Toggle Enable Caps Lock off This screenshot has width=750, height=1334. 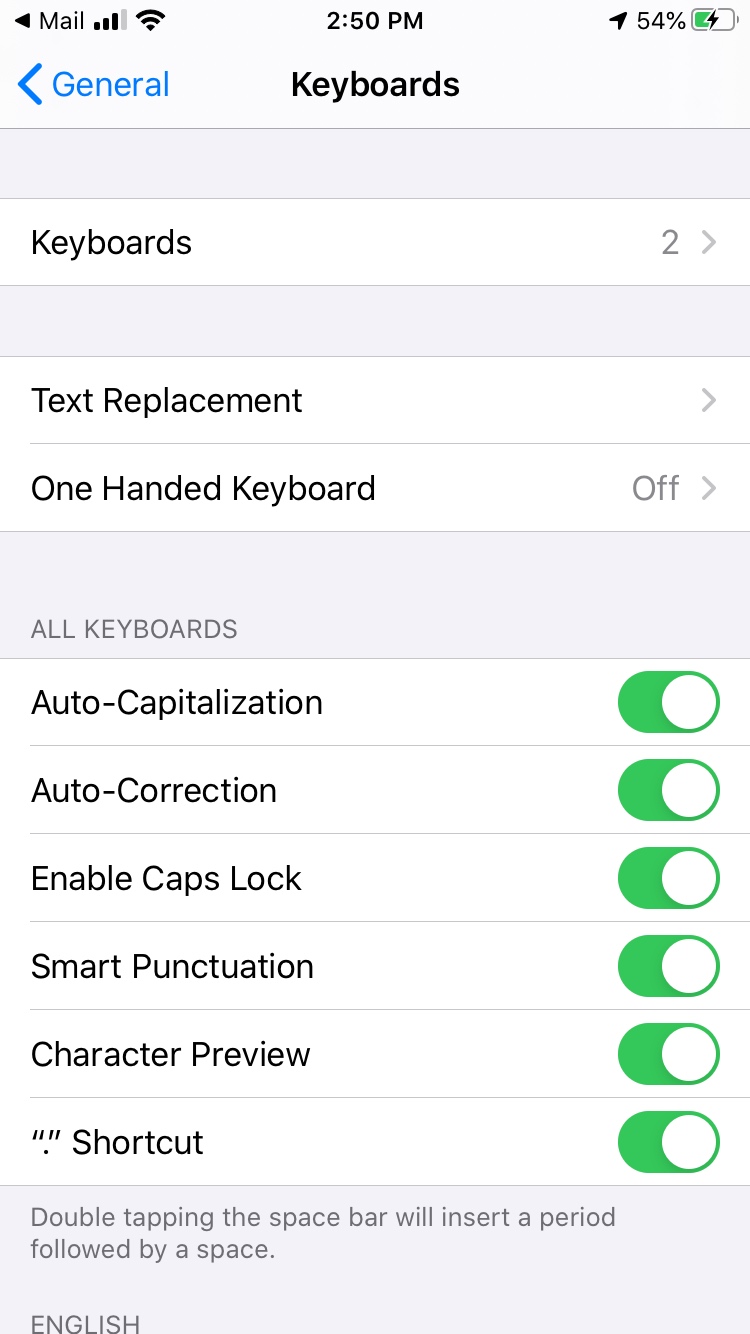pos(668,878)
